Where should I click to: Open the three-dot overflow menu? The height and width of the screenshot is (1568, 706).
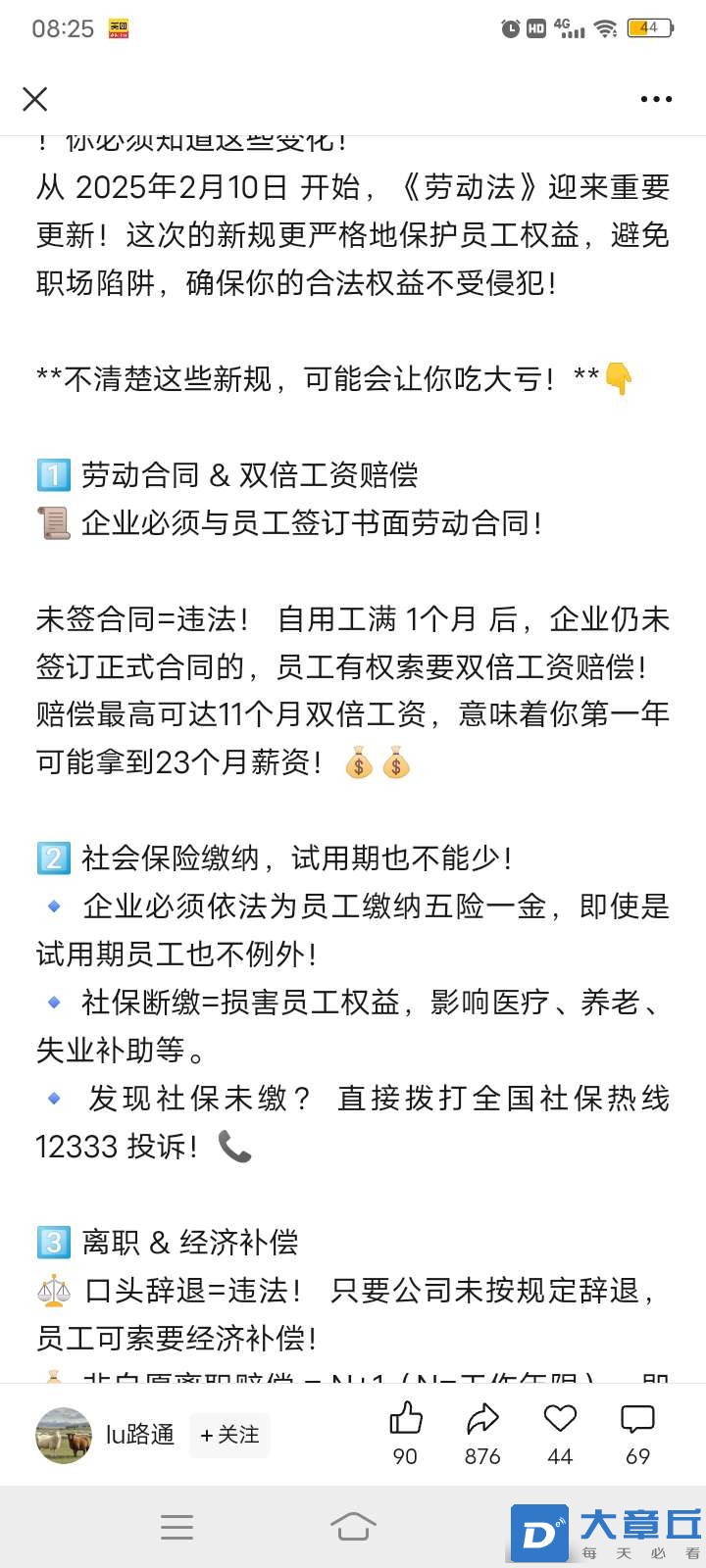tap(656, 99)
